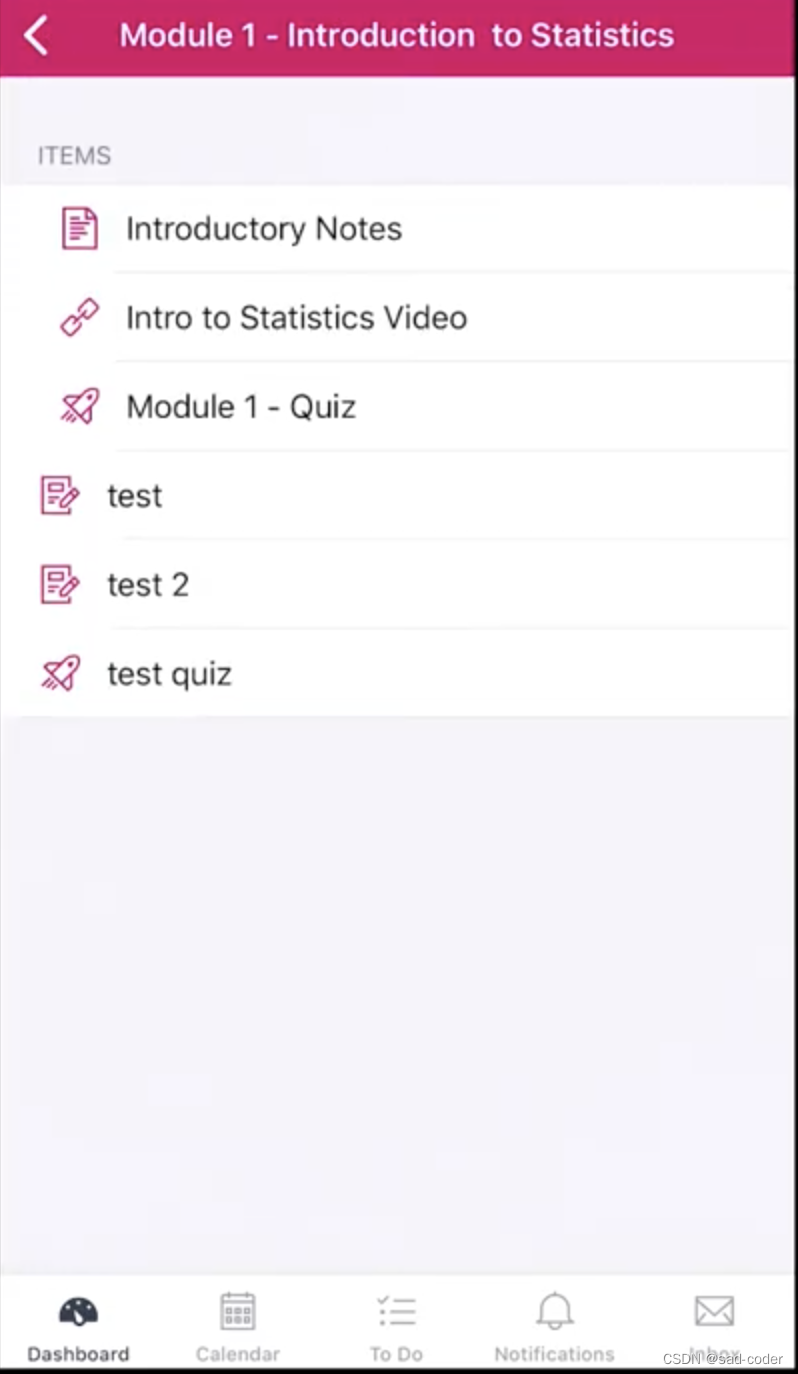The height and width of the screenshot is (1374, 798).
Task: Go back using the header arrow
Action: (36, 36)
